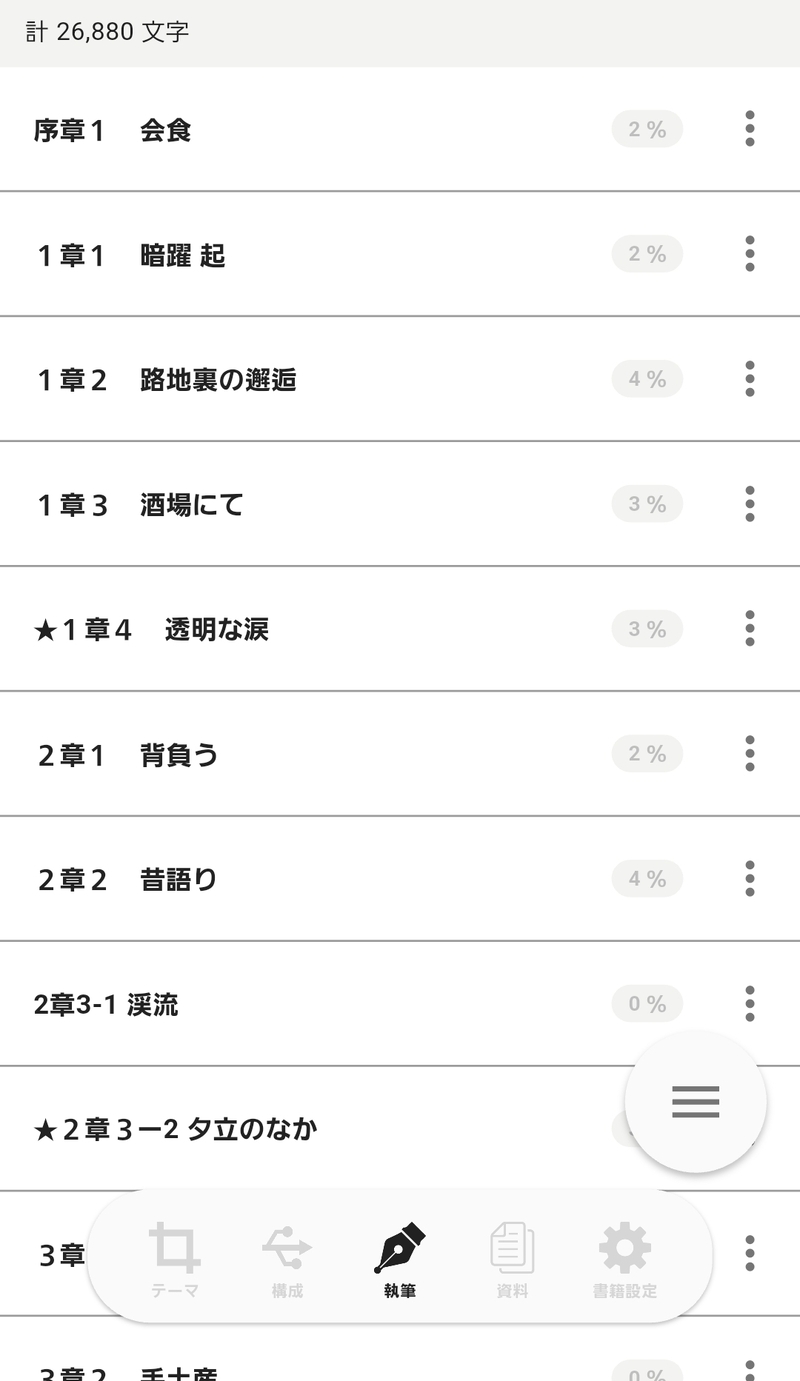
Task: Open overflow menu for 序章1 会食
Action: click(750, 129)
